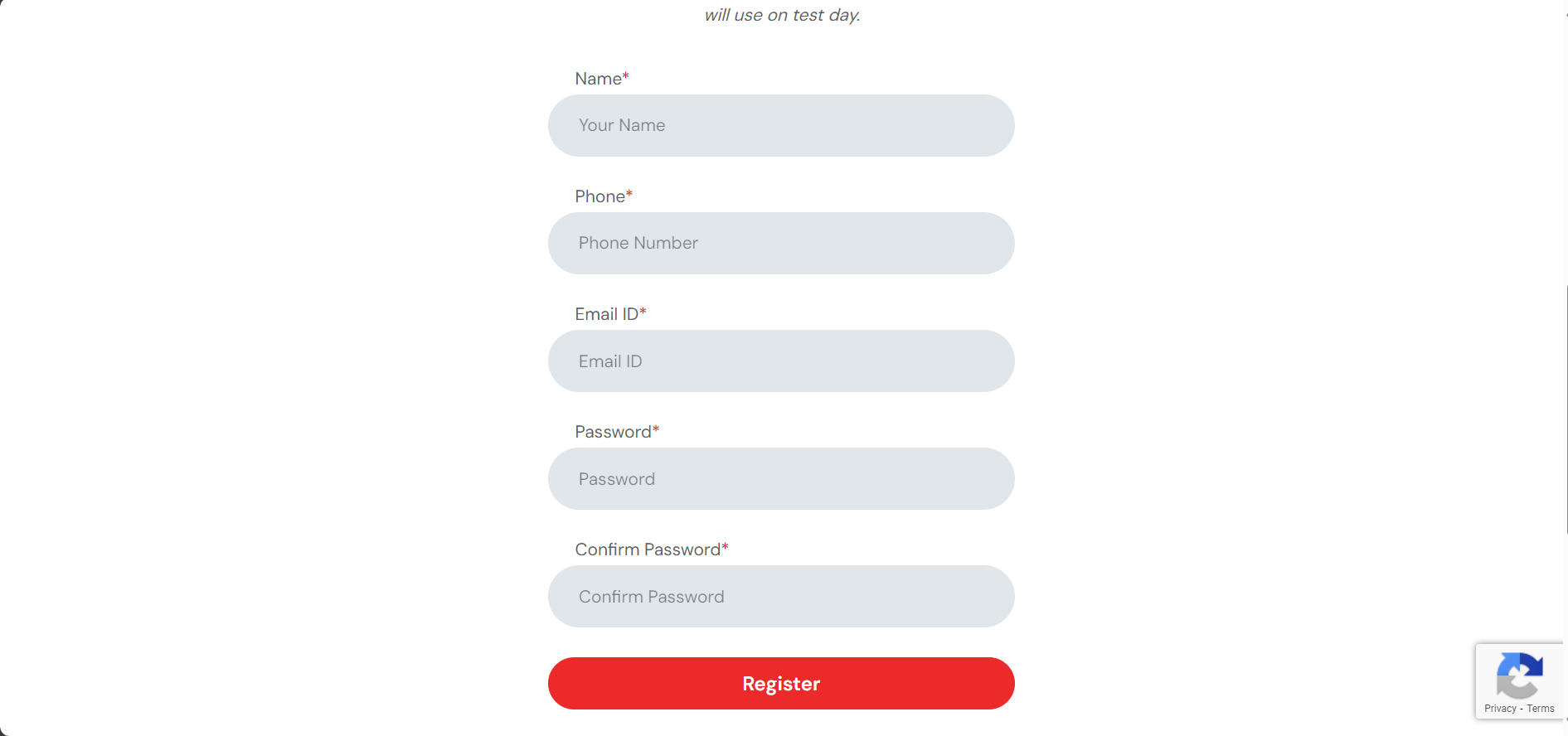1568x736 pixels.
Task: Submit the form with Register button
Action: [780, 684]
